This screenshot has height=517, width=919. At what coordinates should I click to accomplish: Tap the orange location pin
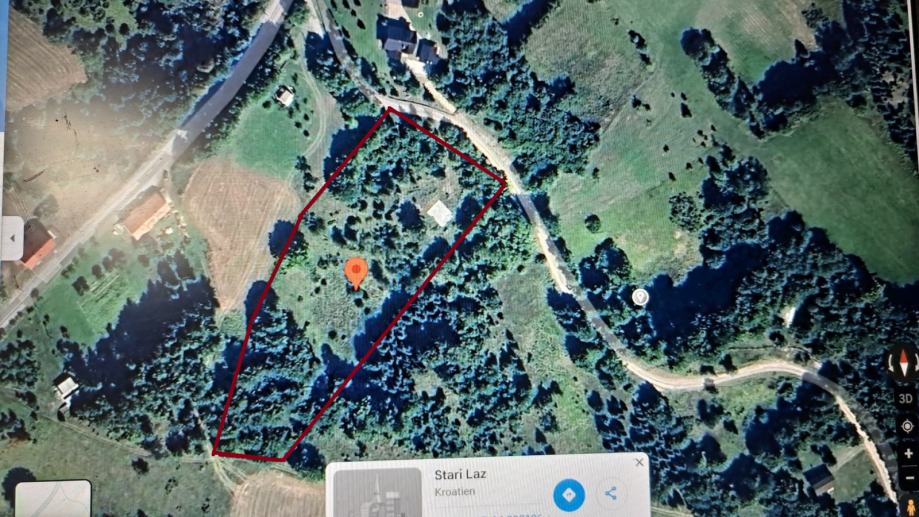355,270
